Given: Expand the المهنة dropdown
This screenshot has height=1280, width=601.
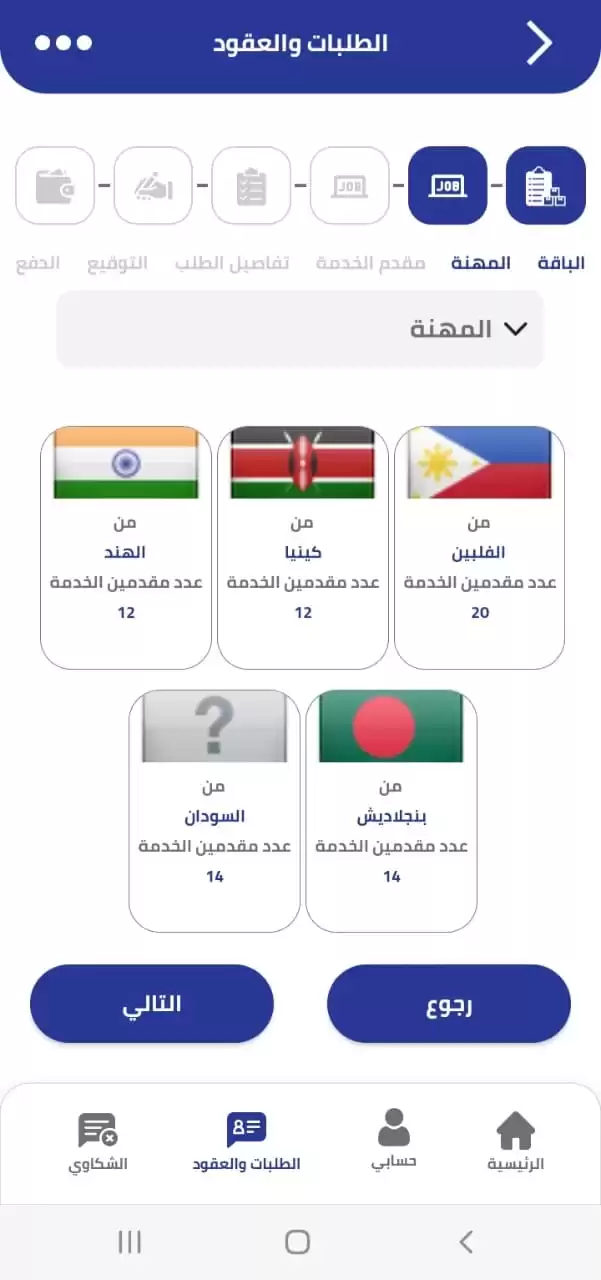Looking at the screenshot, I should pos(300,329).
